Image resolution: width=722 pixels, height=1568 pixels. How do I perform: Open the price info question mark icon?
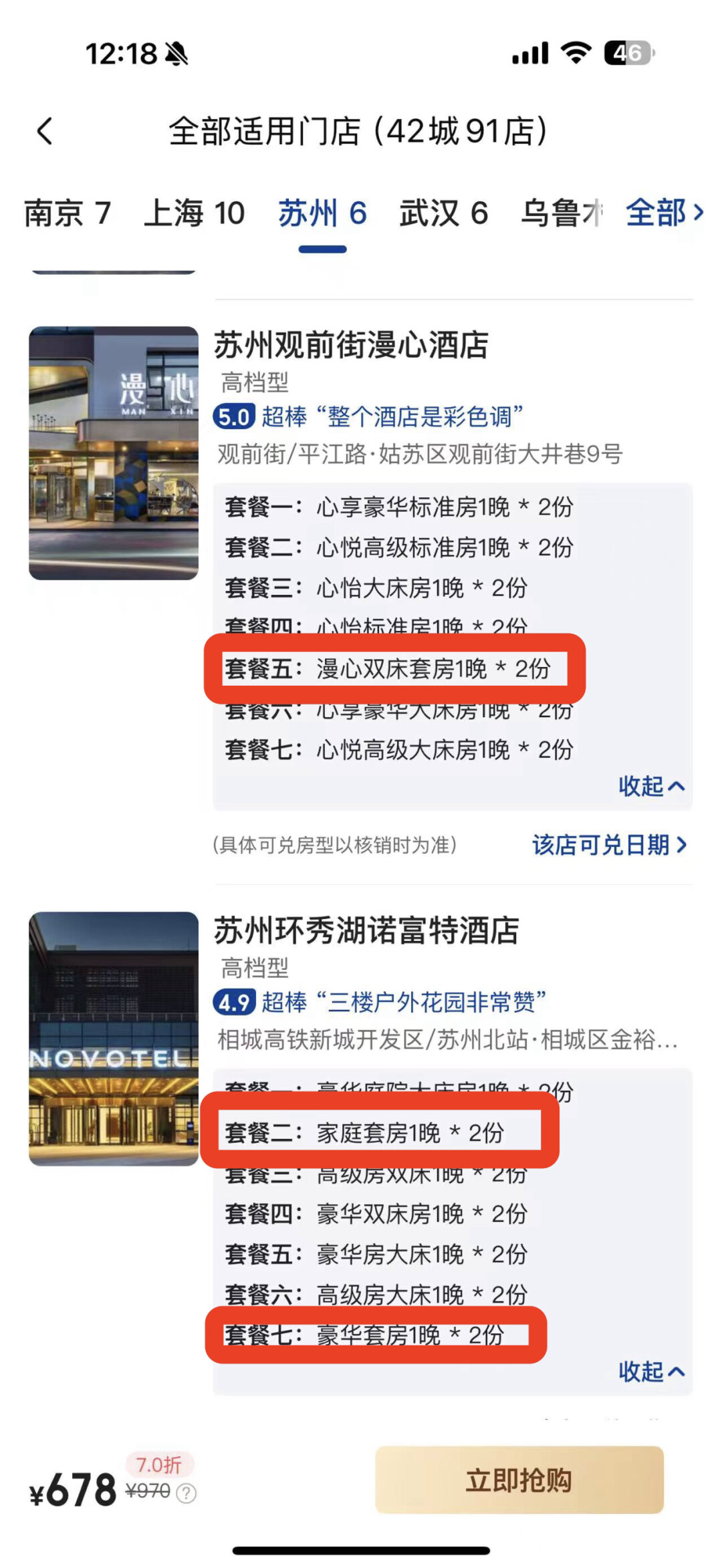[186, 1494]
